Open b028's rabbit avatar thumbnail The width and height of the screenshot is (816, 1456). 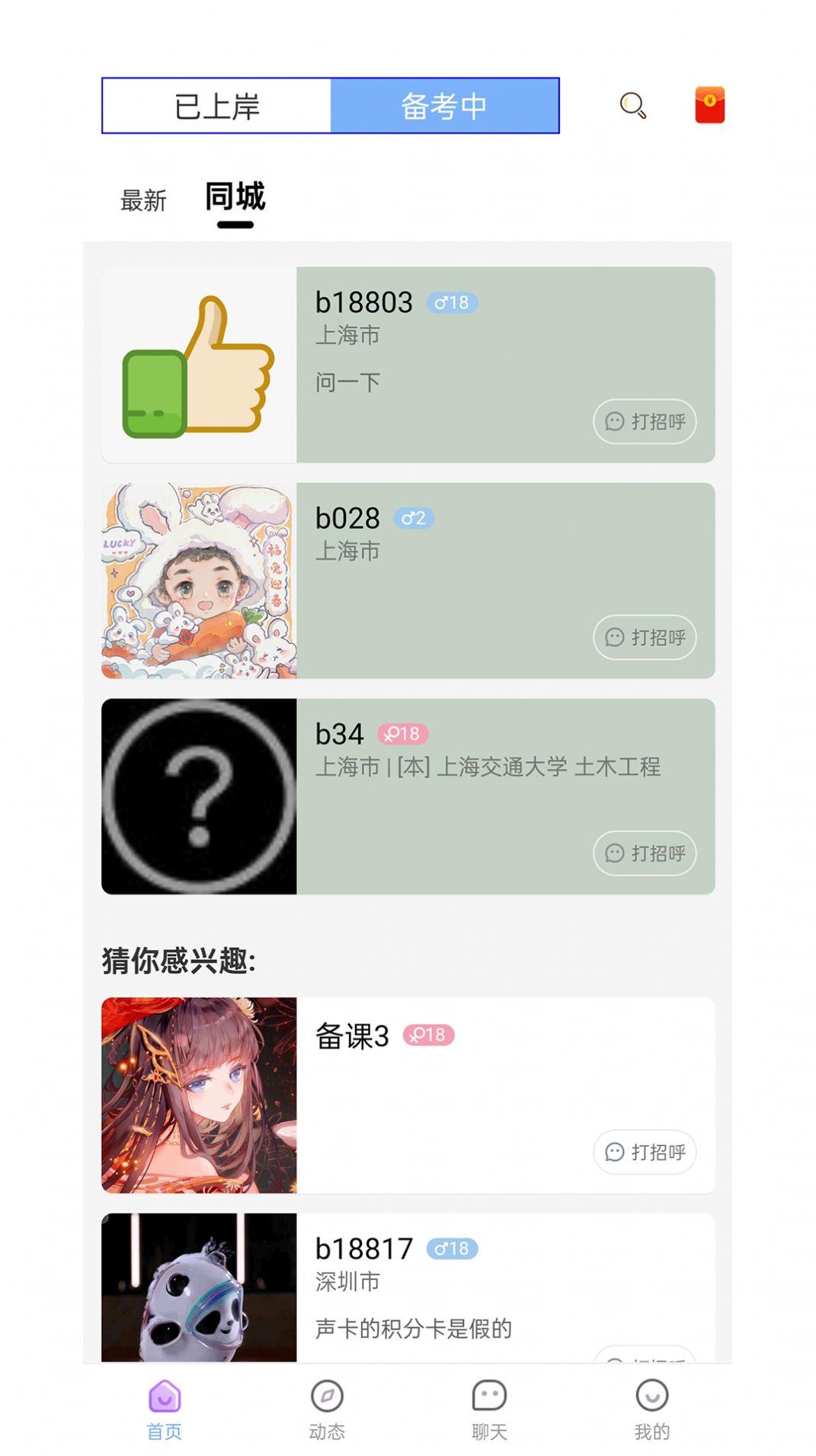tap(197, 581)
